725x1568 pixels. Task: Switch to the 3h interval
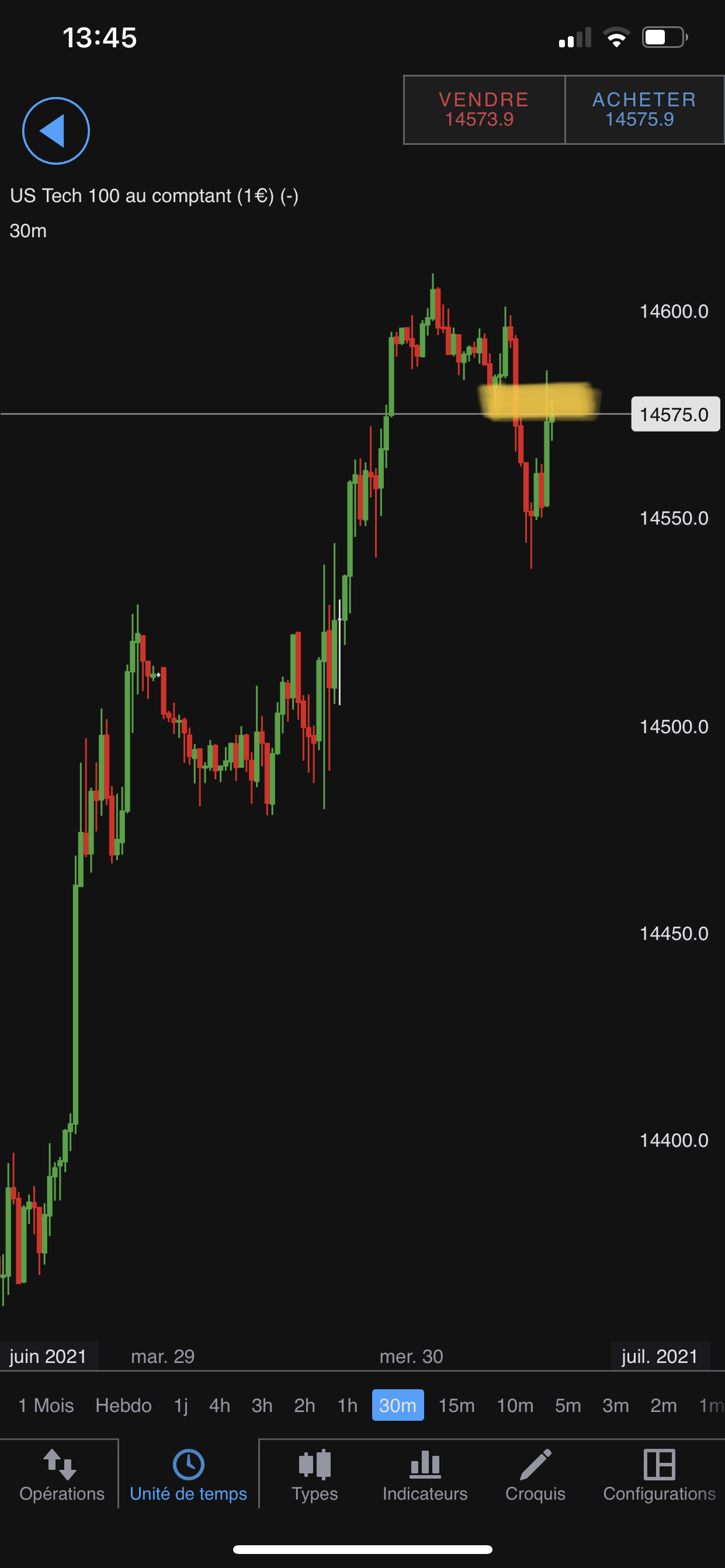[x=262, y=1405]
